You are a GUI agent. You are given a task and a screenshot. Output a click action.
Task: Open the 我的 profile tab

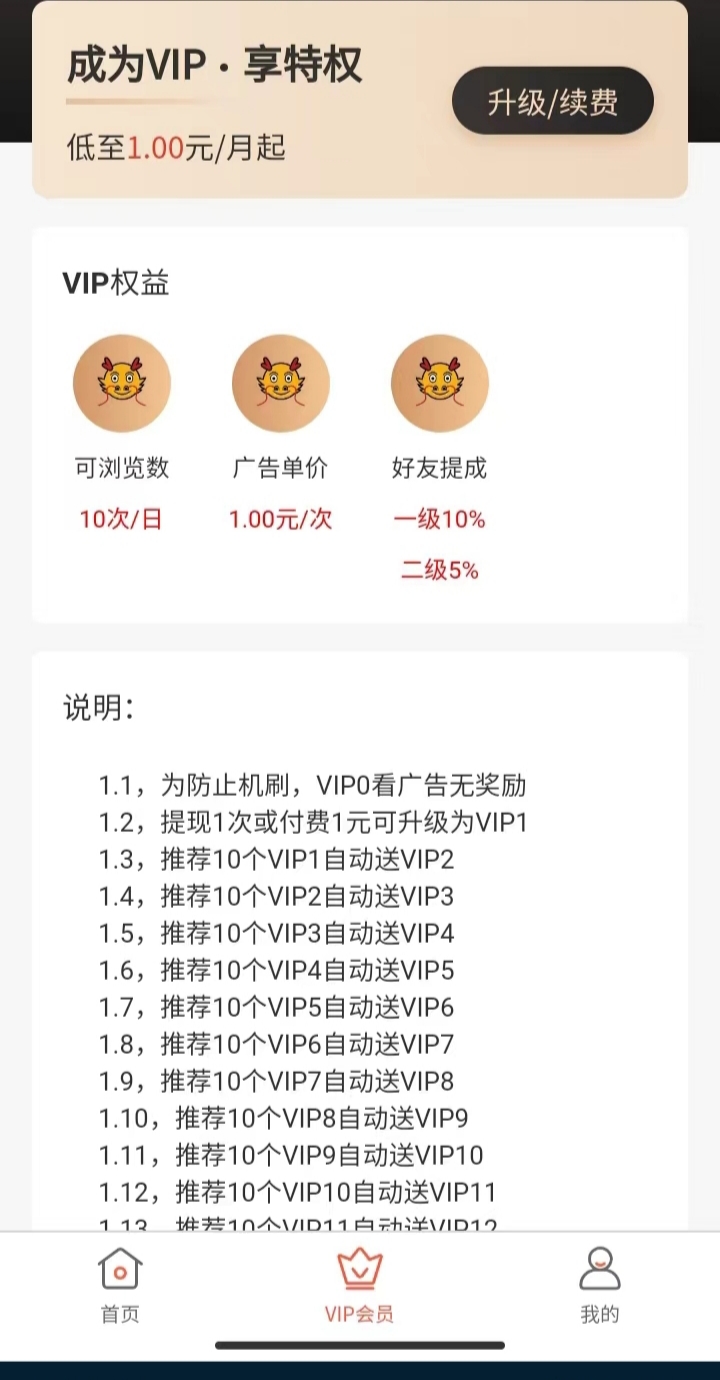[600, 1285]
